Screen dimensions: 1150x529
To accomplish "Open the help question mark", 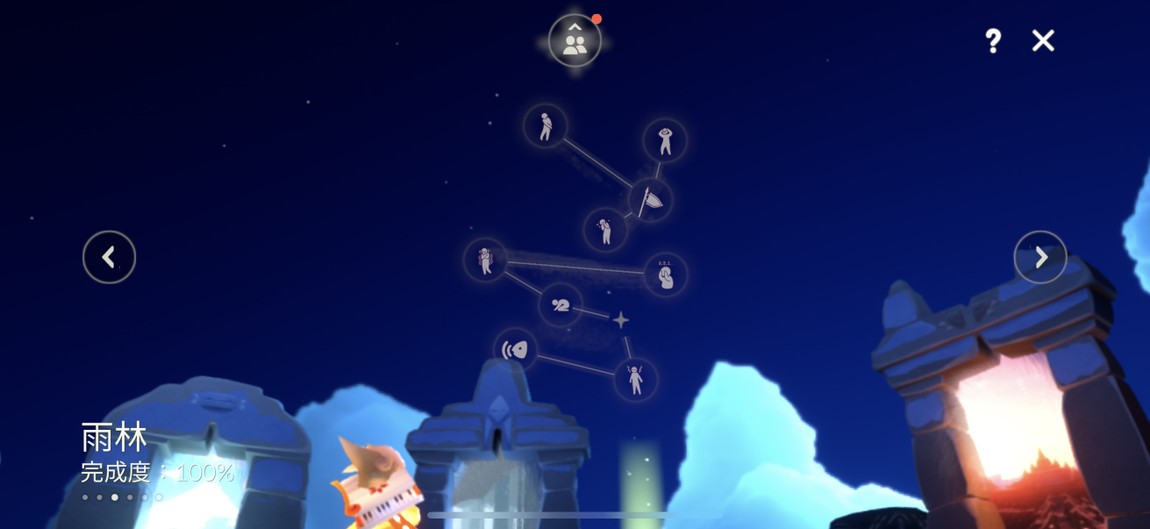I will [x=992, y=41].
